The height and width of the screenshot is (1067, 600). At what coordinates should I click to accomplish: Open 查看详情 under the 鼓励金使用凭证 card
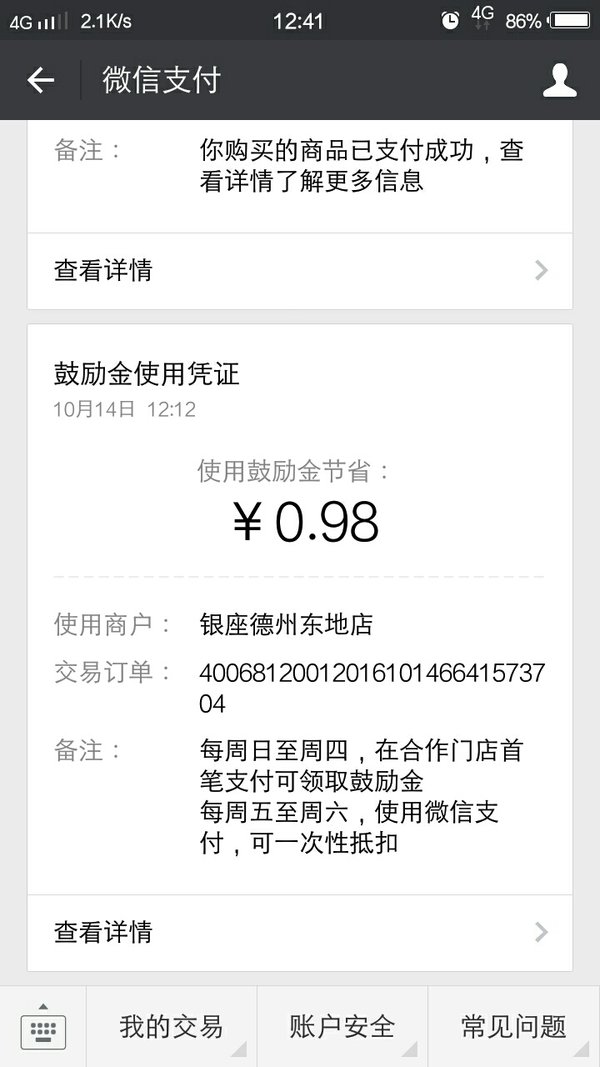300,932
